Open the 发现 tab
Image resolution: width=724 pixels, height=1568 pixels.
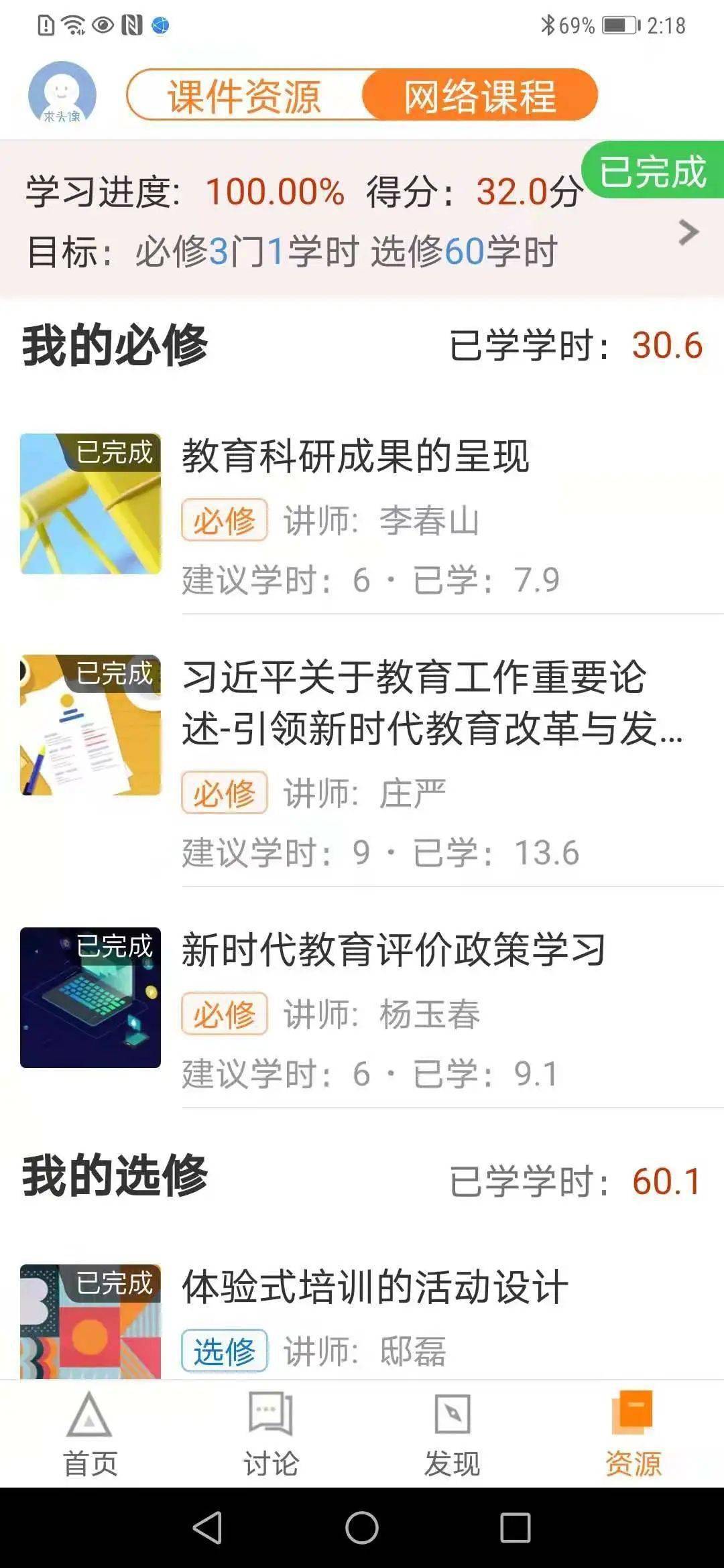(x=452, y=1435)
